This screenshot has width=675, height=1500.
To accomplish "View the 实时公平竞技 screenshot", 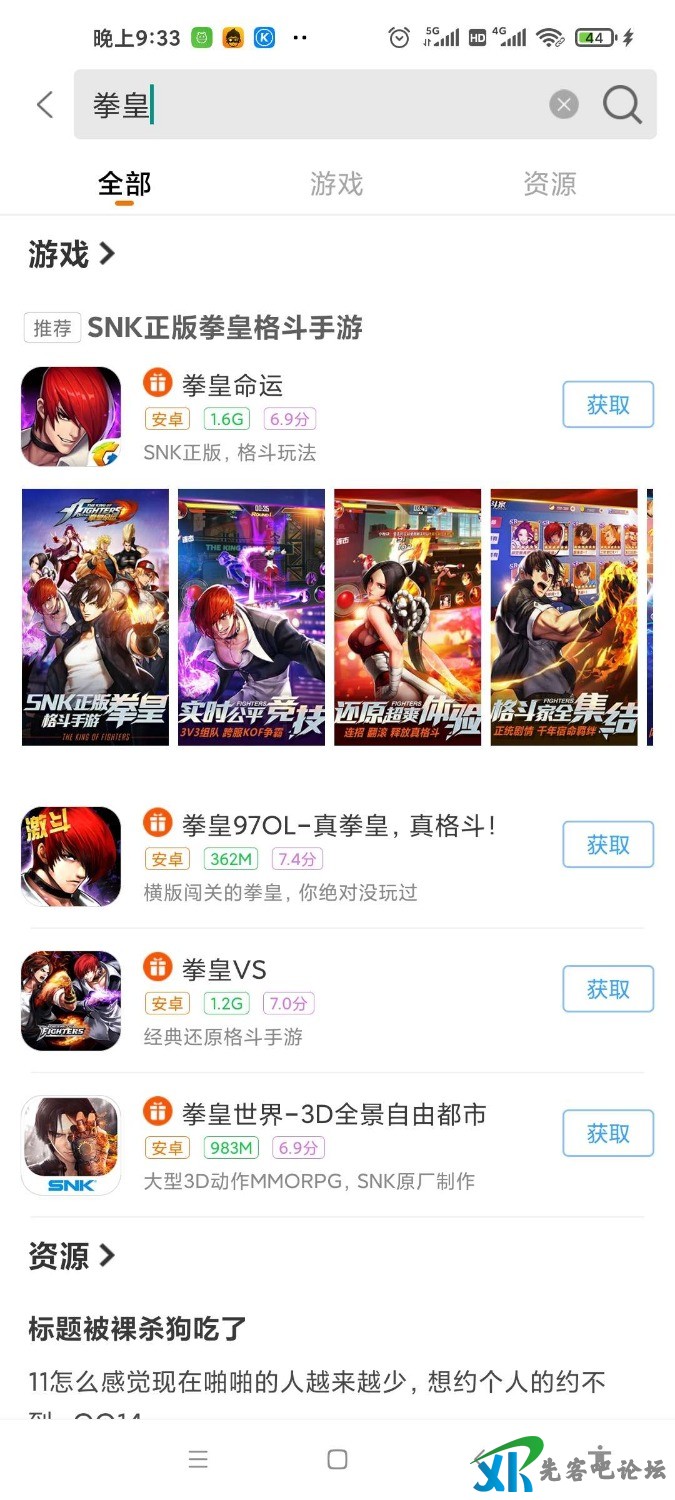I will click(251, 617).
